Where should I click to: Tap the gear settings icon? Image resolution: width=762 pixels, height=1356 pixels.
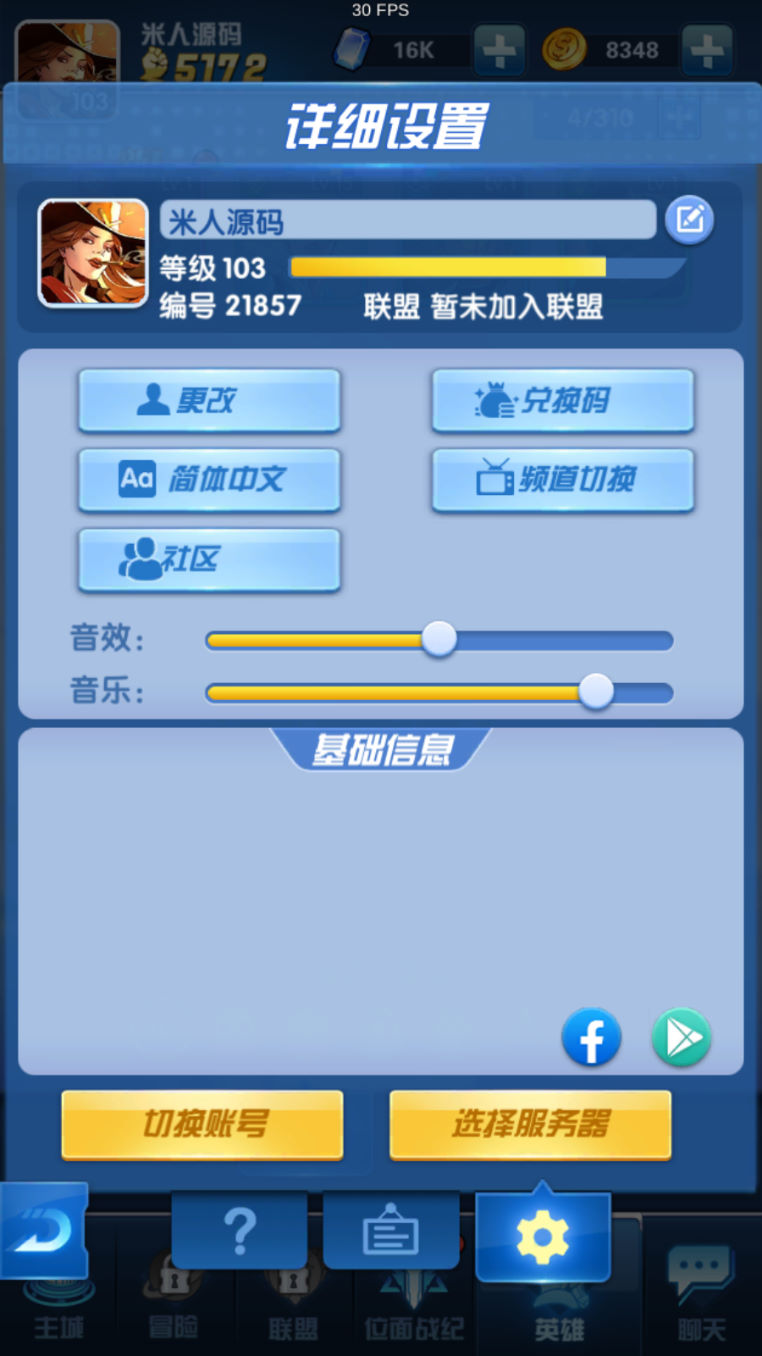(x=542, y=1237)
